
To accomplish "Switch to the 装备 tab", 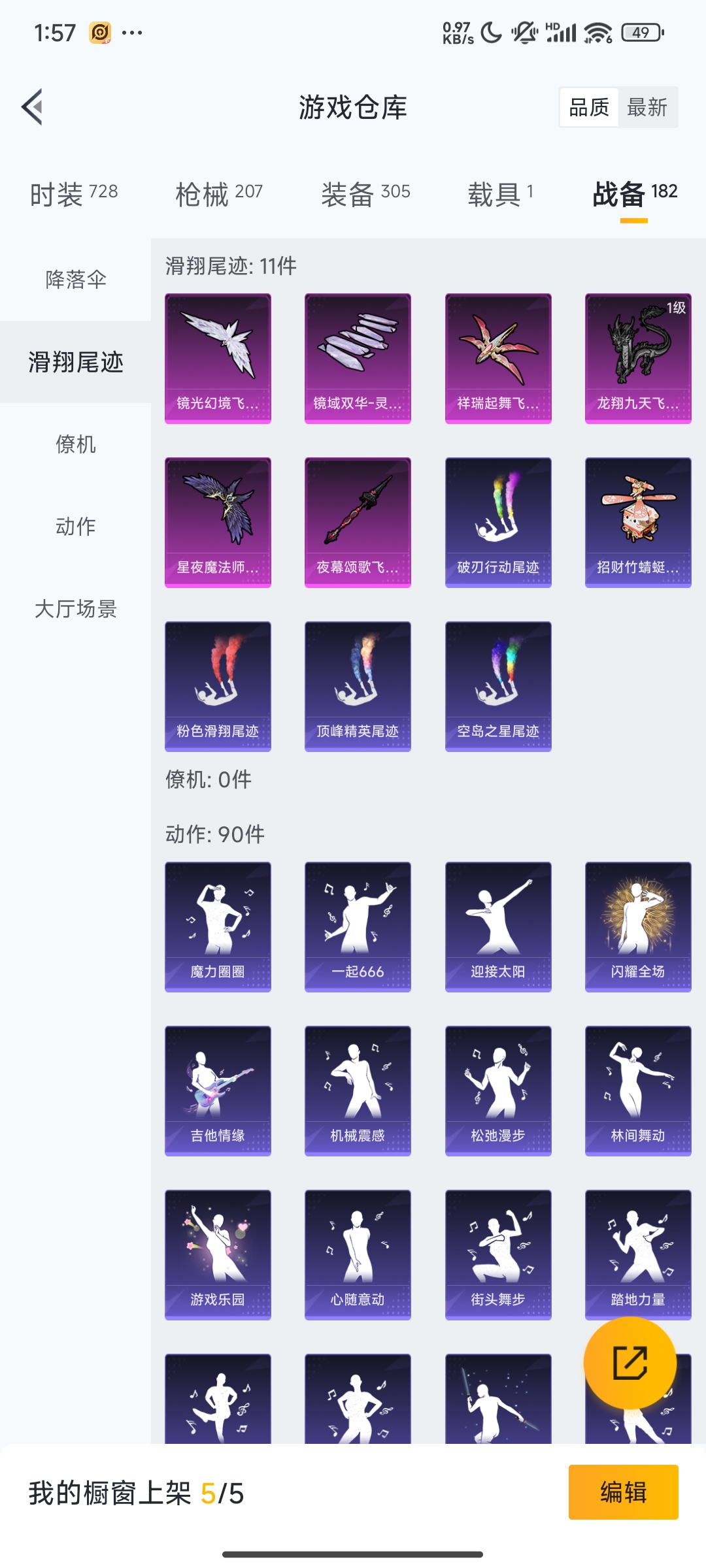I will [365, 194].
